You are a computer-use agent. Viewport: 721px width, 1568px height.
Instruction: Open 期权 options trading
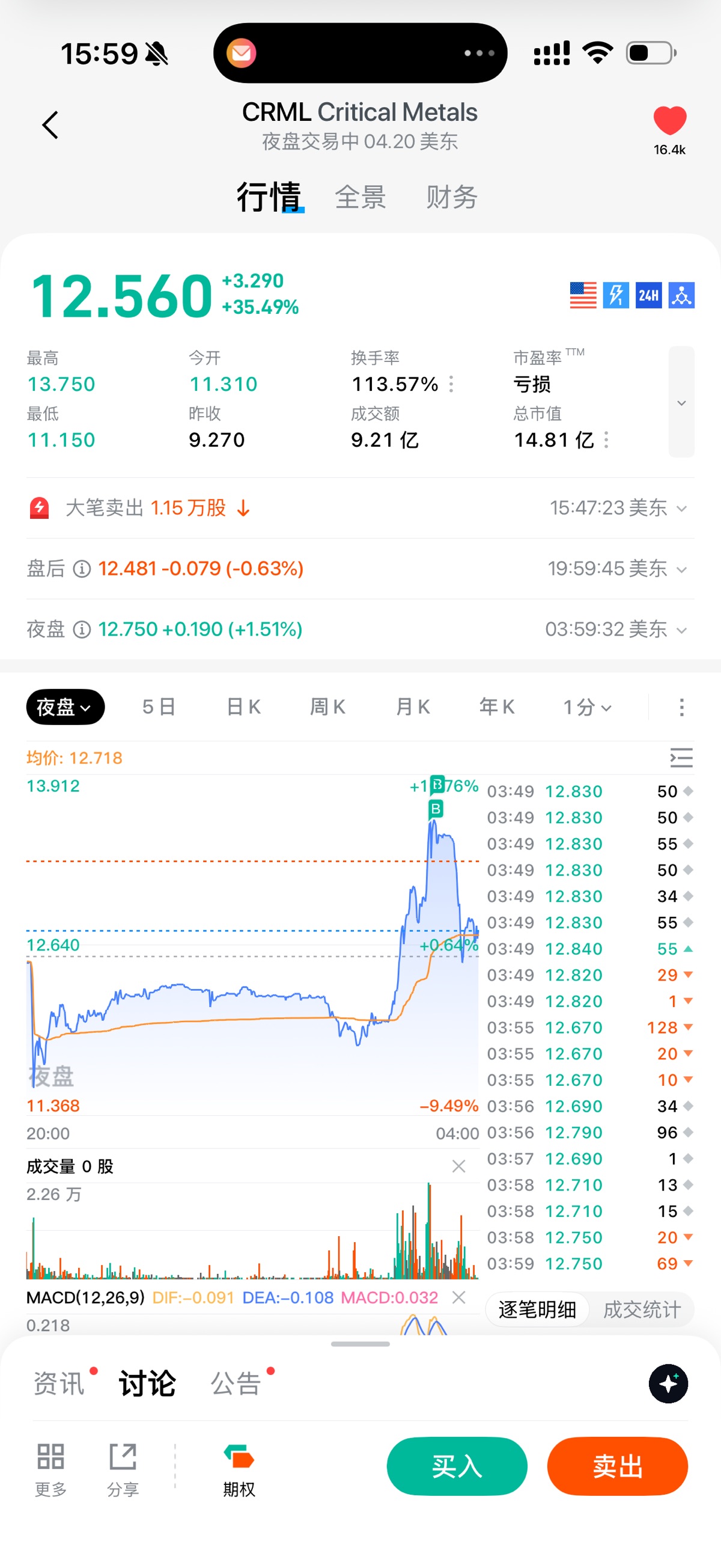239,1469
